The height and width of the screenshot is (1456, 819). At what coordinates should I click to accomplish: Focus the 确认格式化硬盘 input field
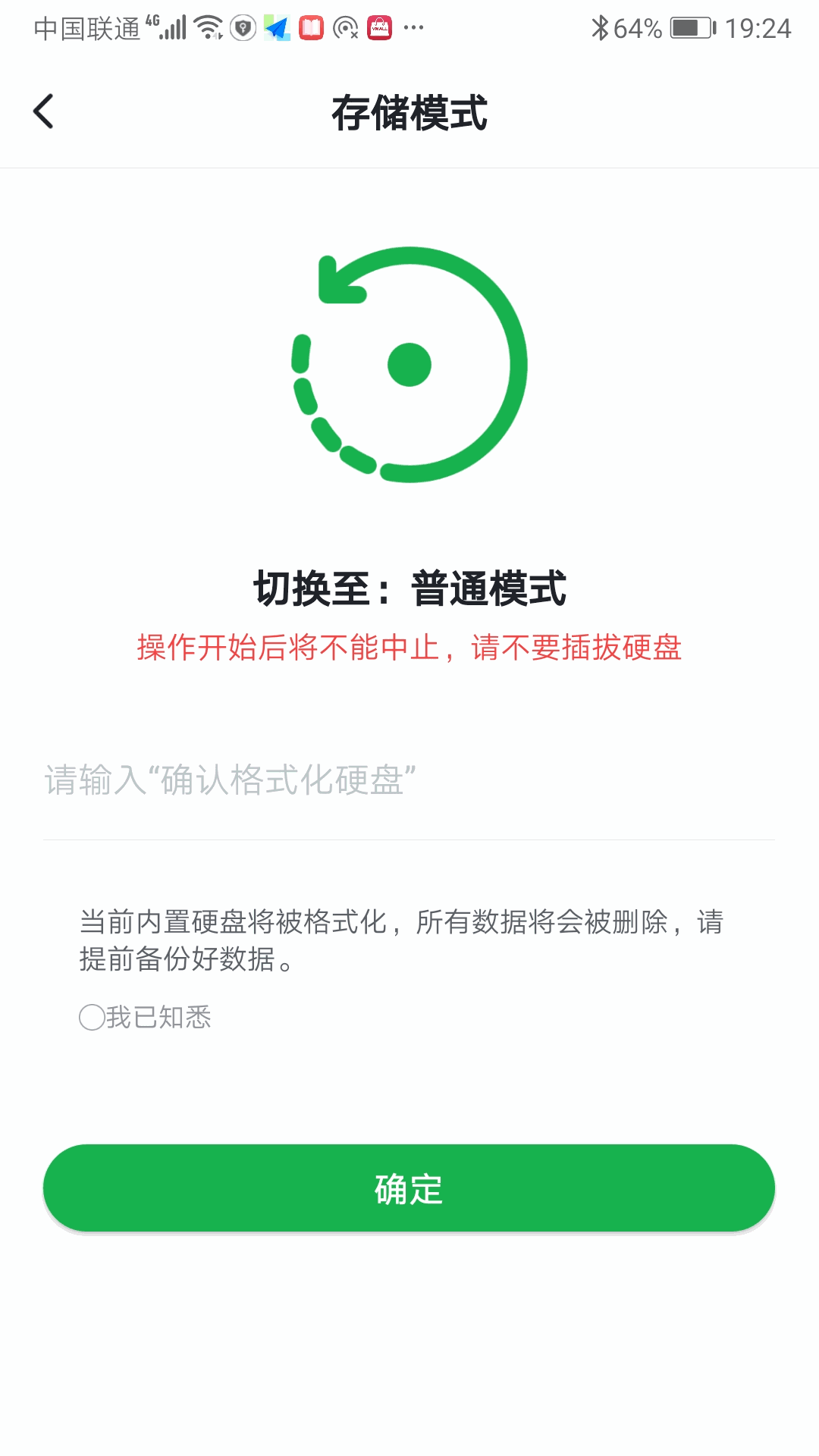click(409, 780)
